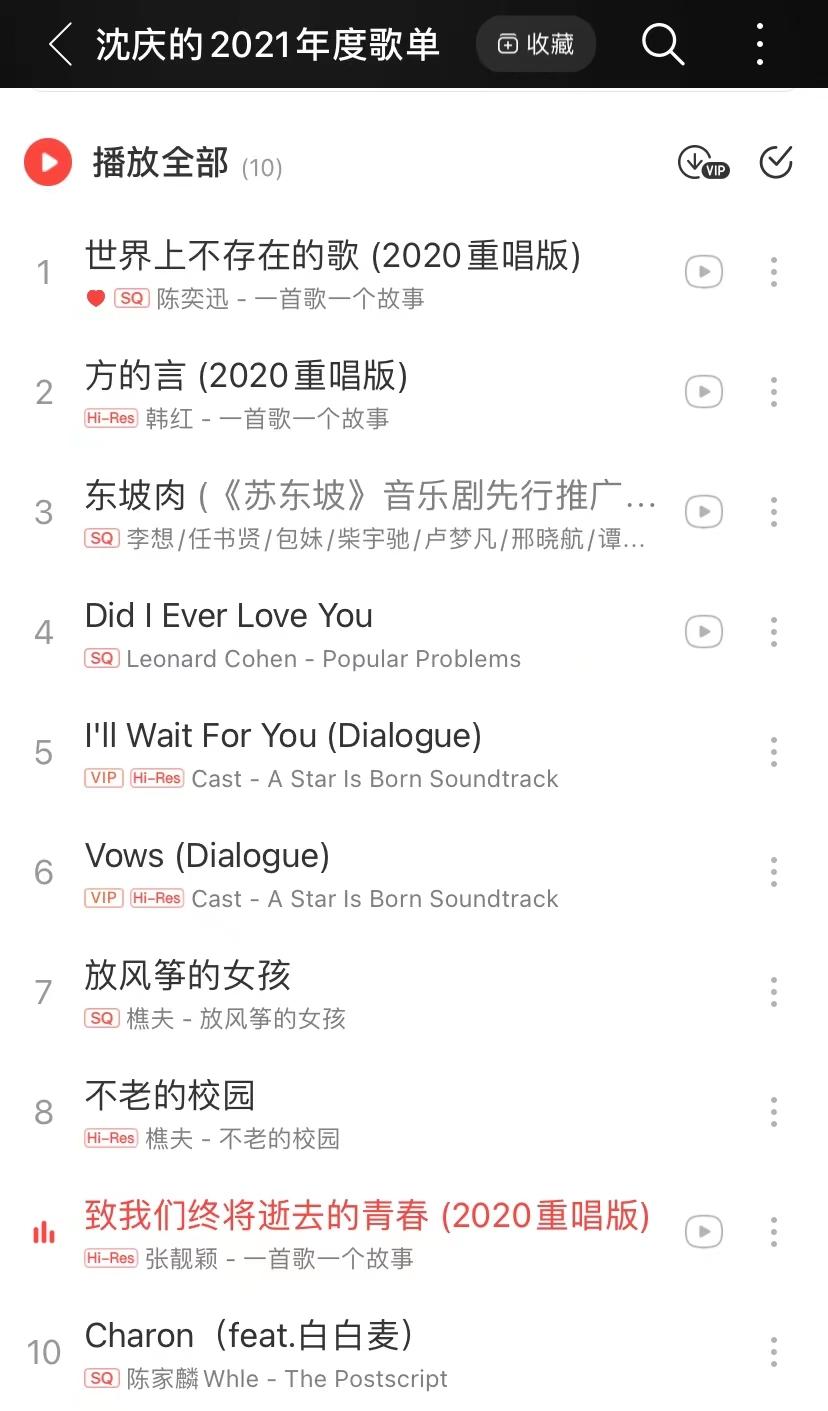Tap the Hi-Res badge on 方的言

click(111, 419)
